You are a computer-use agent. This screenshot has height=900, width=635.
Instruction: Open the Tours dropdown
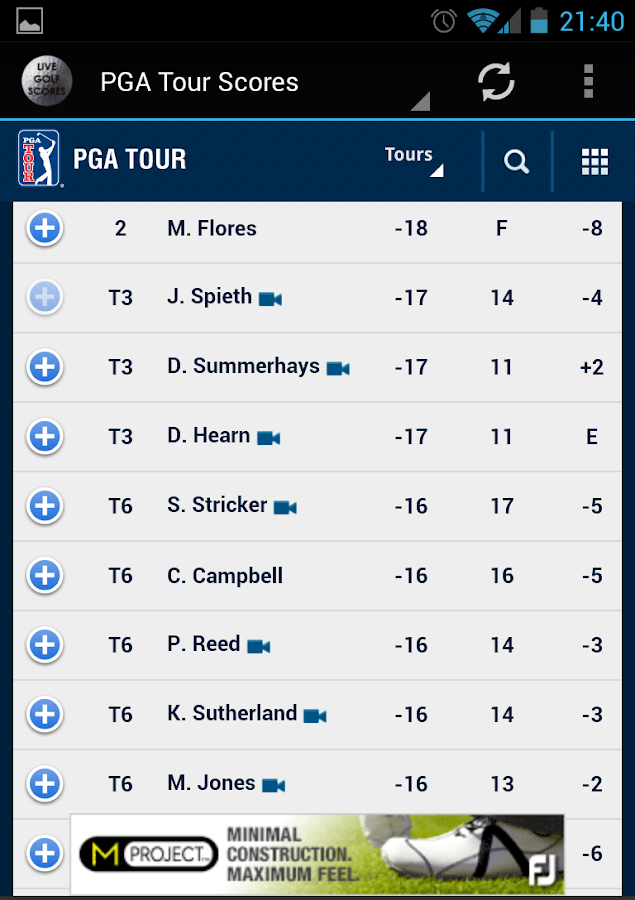tap(413, 161)
